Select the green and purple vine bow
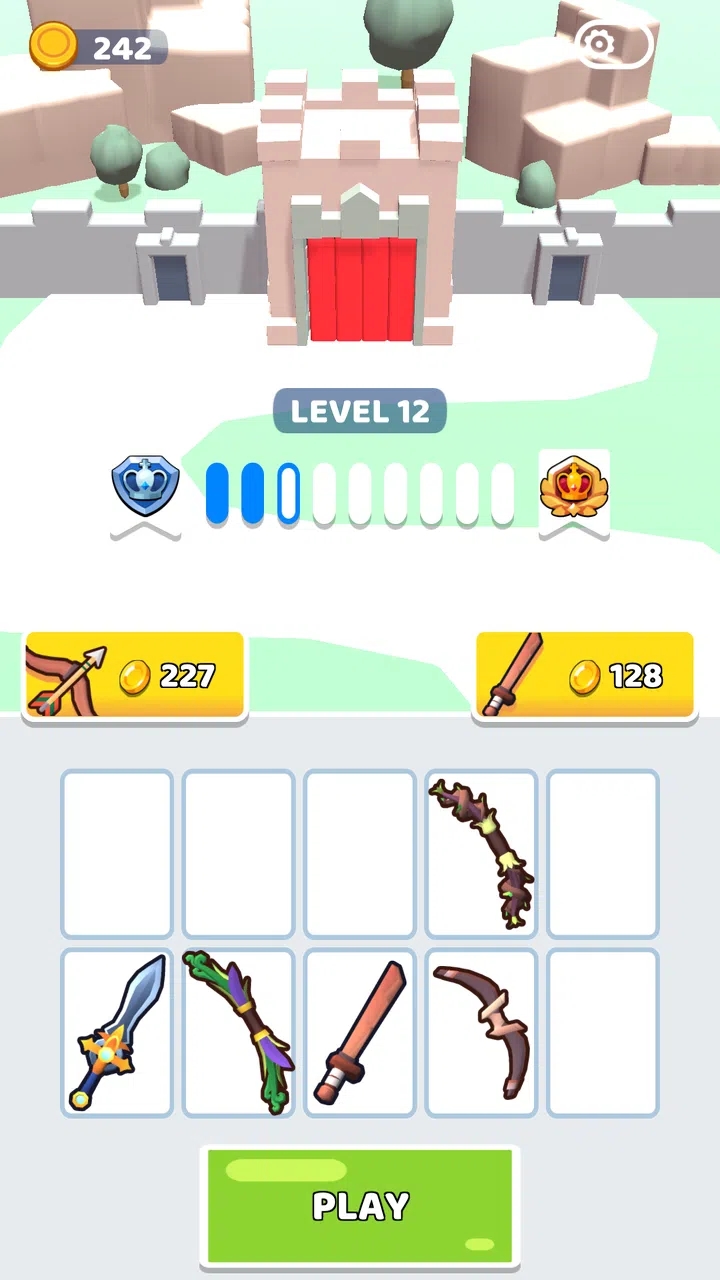 tap(238, 1032)
